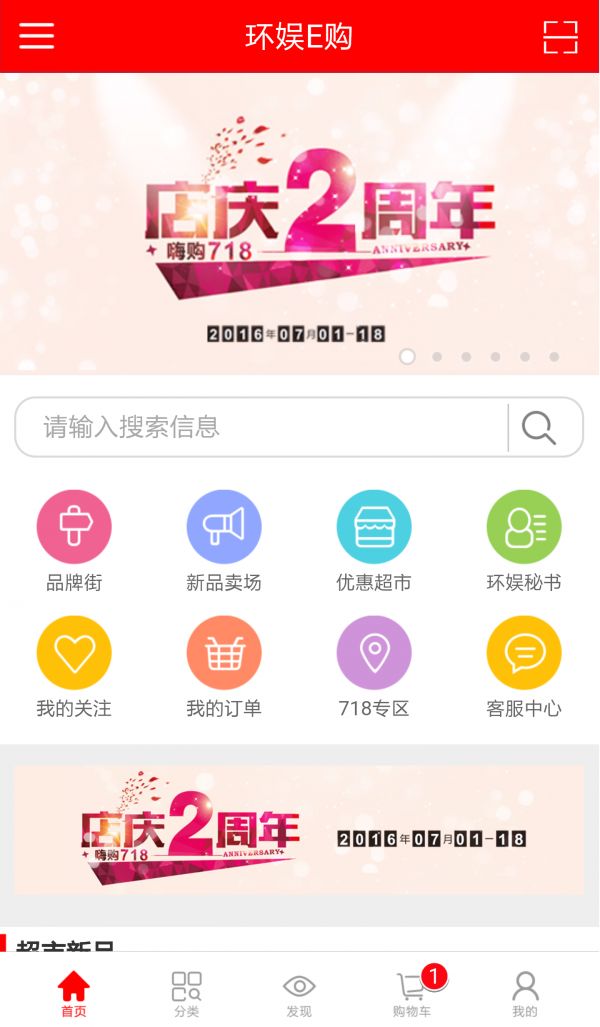Tap the magnifier search button
The image size is (600, 1027).
pos(540,428)
